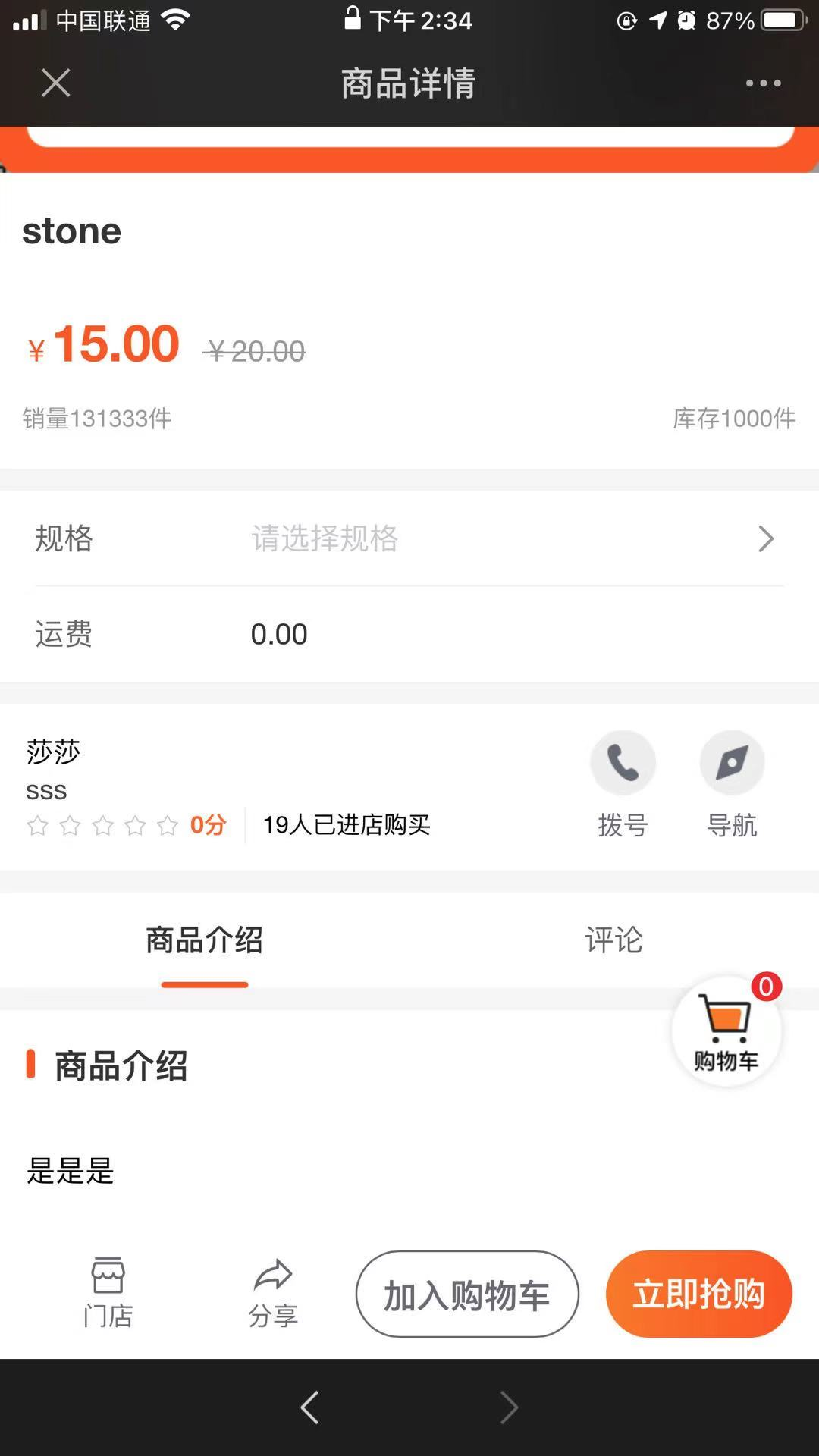Viewport: 819px width, 1456px height.
Task: Go back using the browser back arrow
Action: tap(309, 1407)
